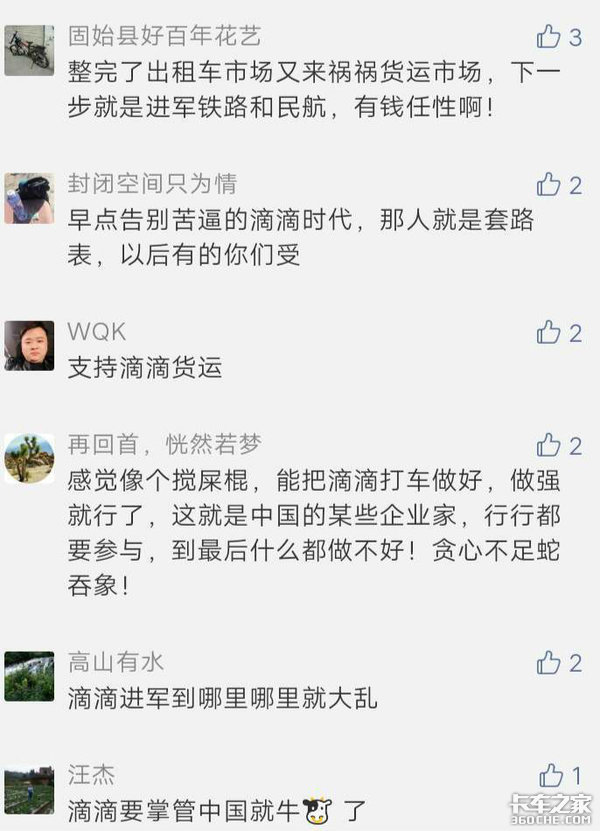View 封闭空间只为情's profile picture
The width and height of the screenshot is (600, 831).
[x=29, y=198]
